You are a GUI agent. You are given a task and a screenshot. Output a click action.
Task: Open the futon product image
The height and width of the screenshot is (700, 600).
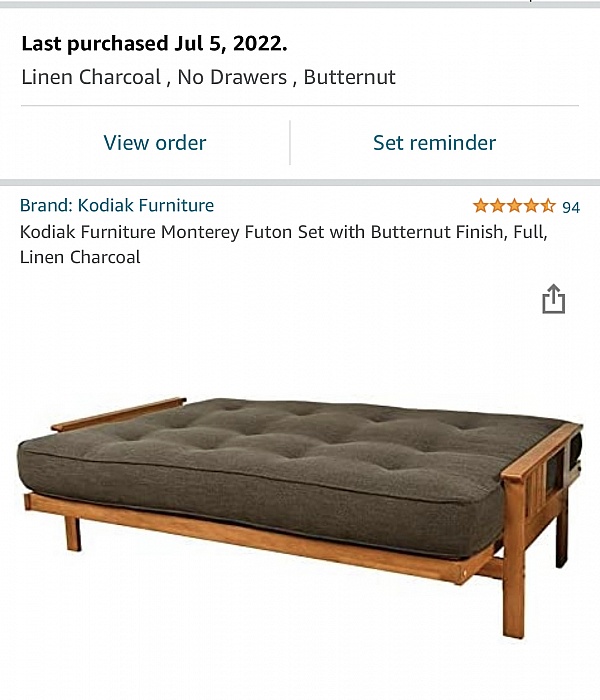pos(300,500)
